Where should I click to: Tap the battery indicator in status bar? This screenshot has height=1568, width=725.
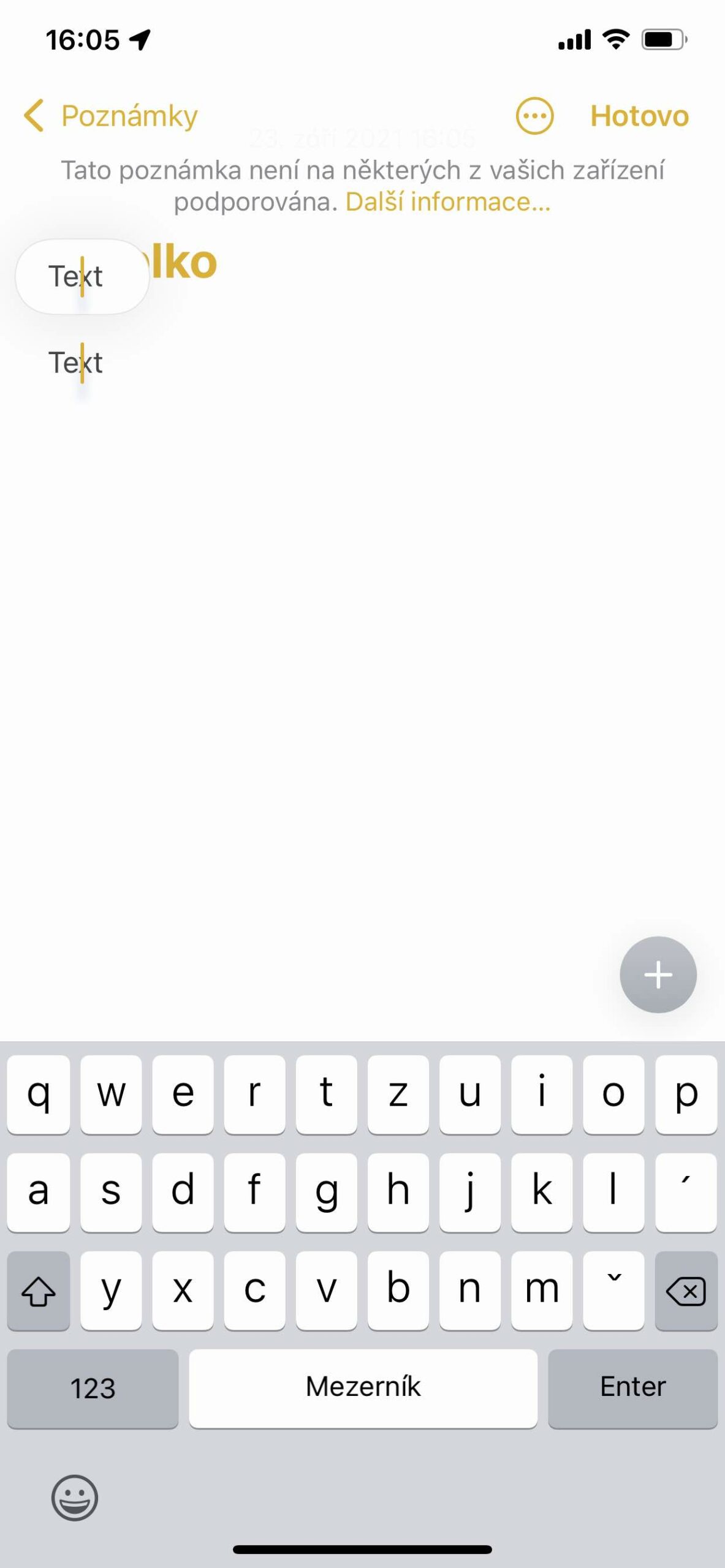[x=665, y=39]
